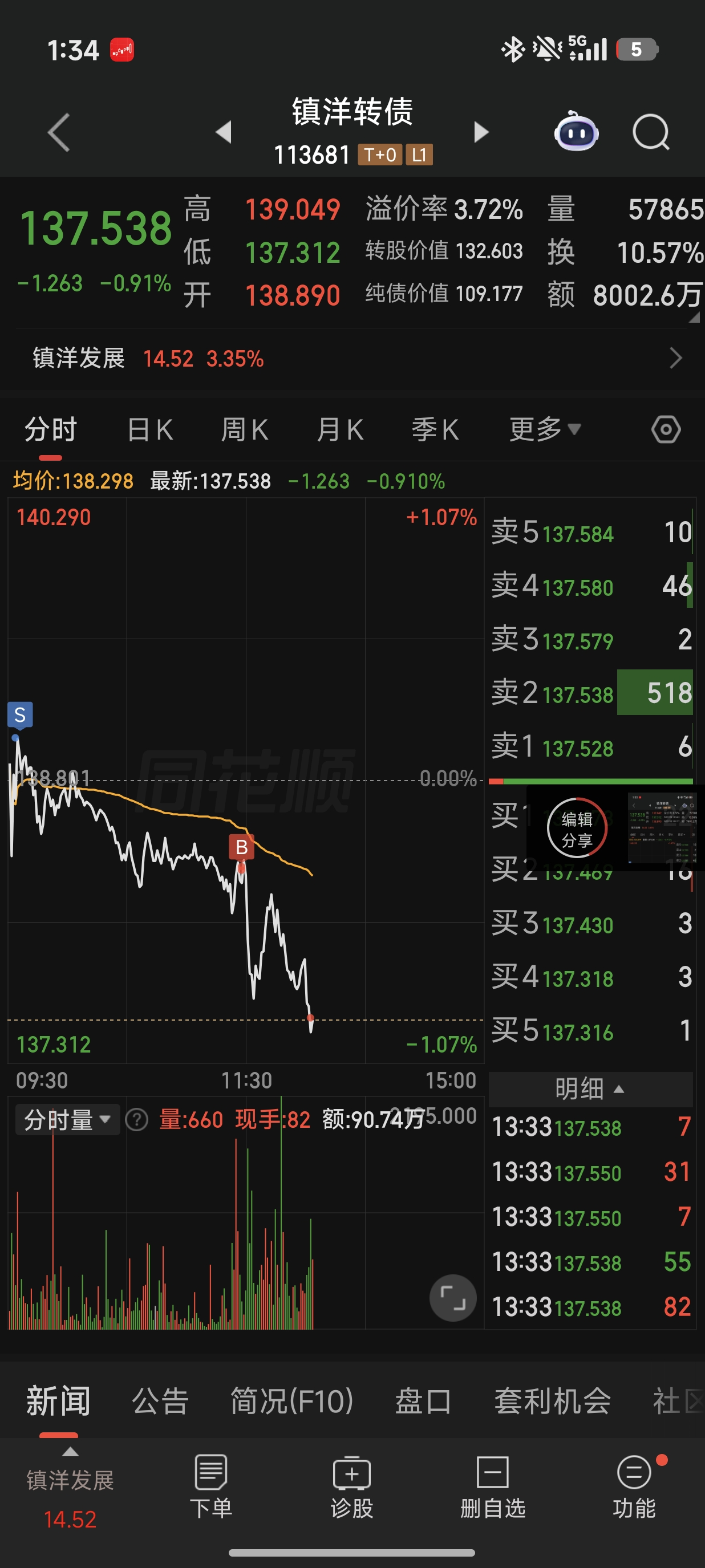This screenshot has height=1568, width=705.
Task: Expand the 更多 chart period dropdown
Action: [545, 430]
